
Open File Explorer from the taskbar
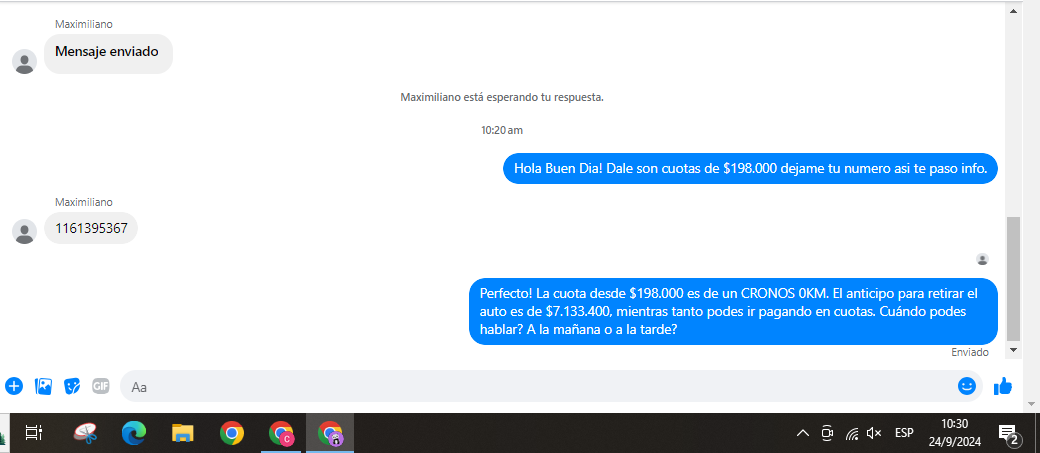[x=183, y=433]
